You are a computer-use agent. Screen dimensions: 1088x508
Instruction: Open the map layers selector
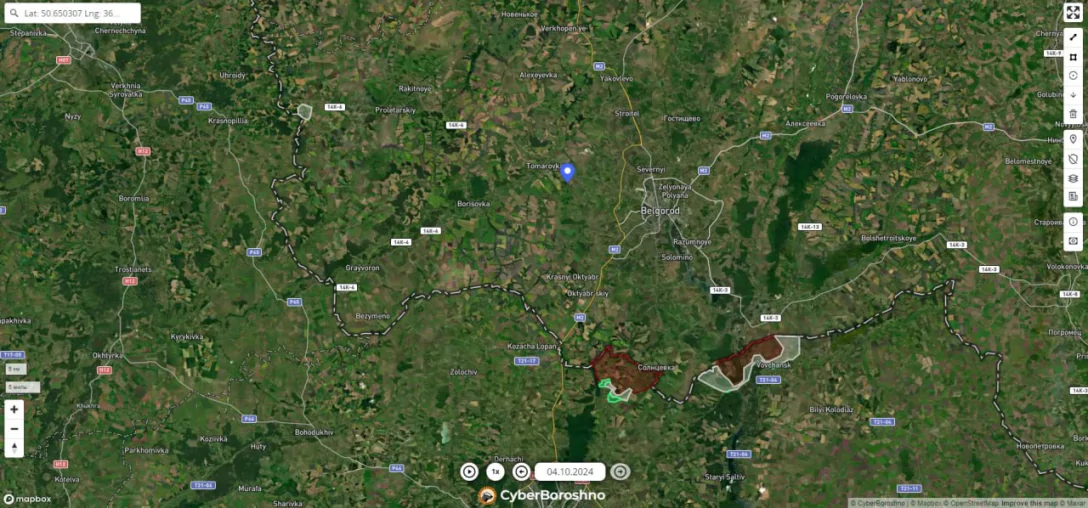pos(1073,178)
